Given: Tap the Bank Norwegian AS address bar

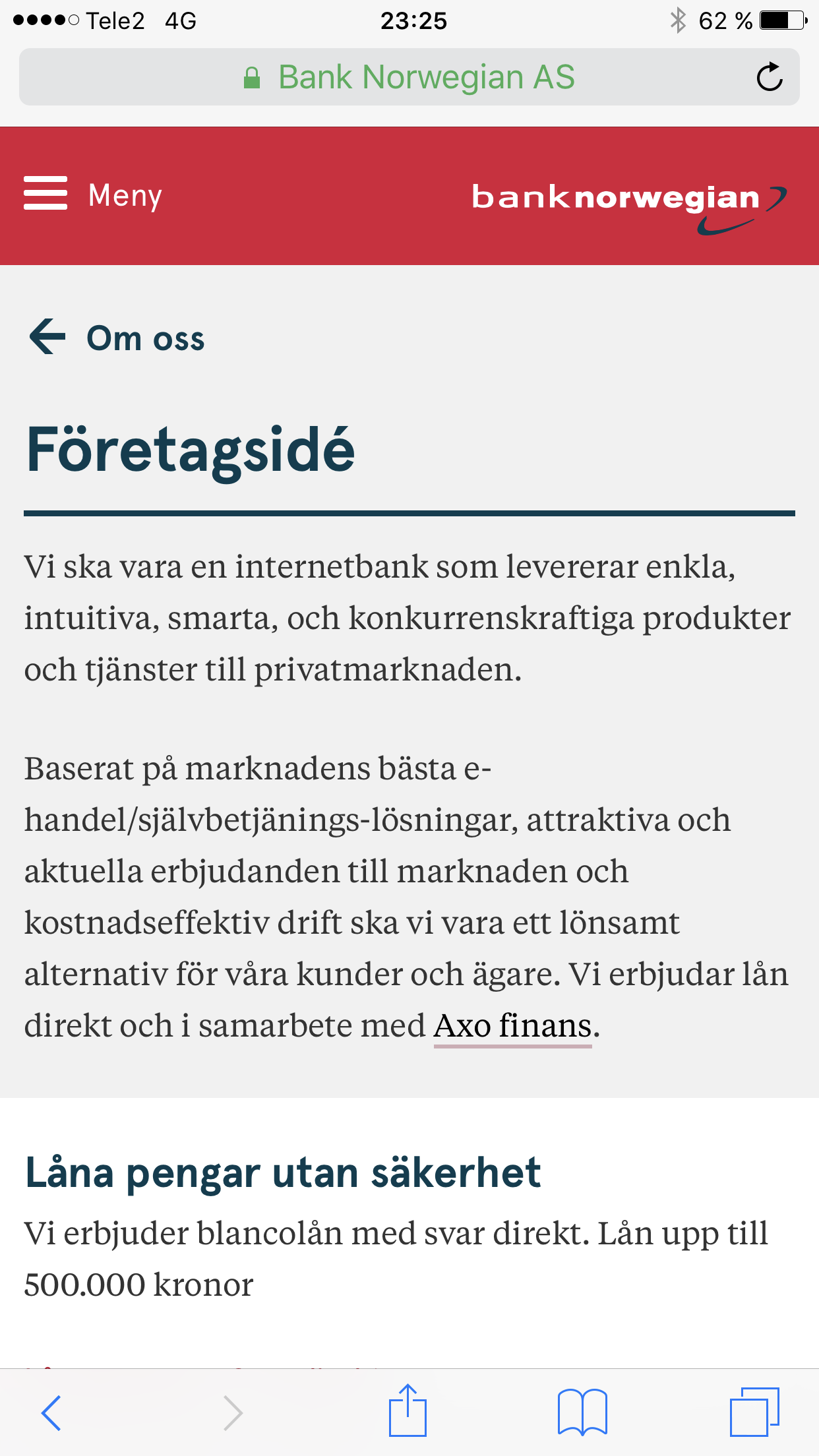Looking at the screenshot, I should (409, 77).
